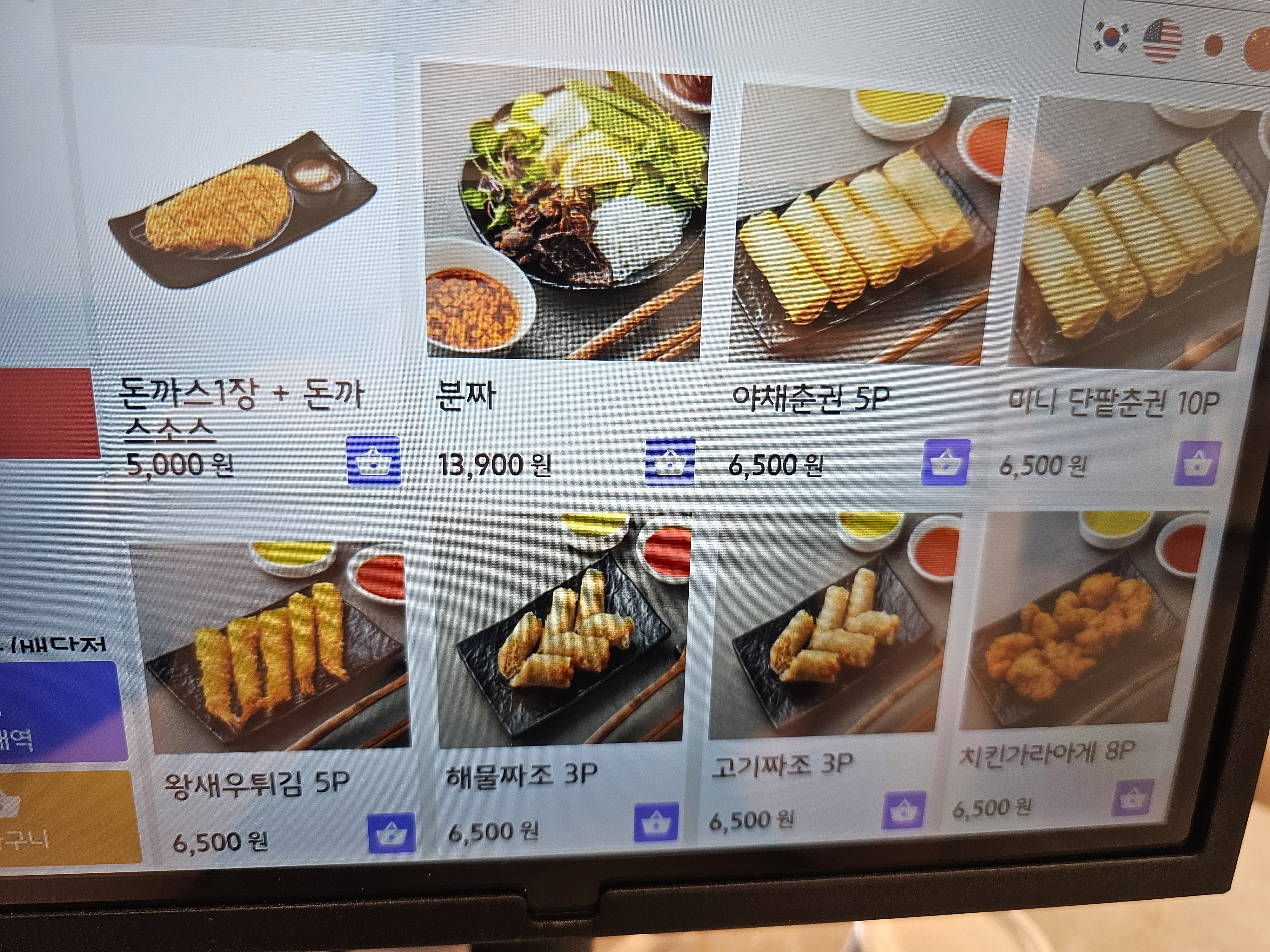The width and height of the screenshot is (1270, 952).
Task: Add 미니 단팥춘권 10P to the basket
Action: pyautogui.click(x=1197, y=463)
